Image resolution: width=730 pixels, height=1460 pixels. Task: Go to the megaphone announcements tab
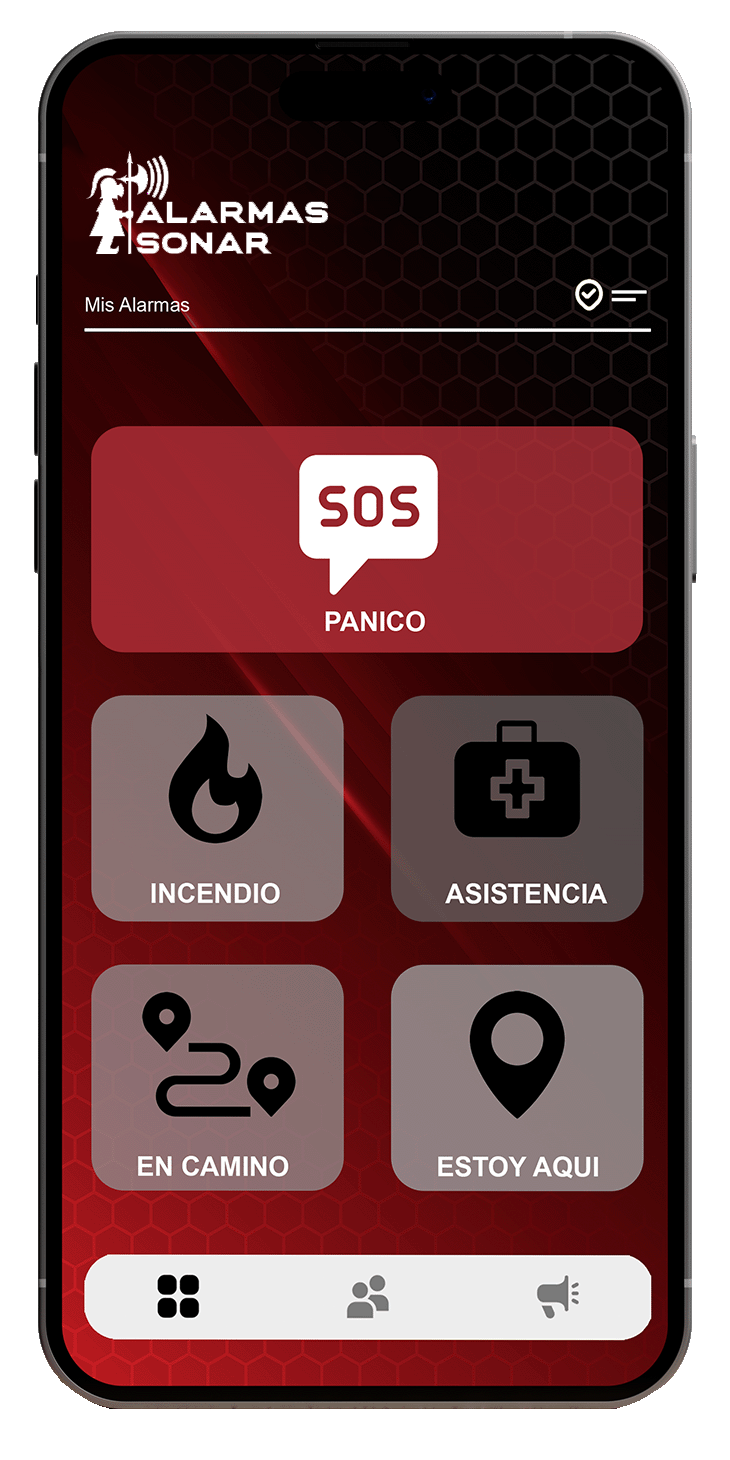coord(558,1297)
